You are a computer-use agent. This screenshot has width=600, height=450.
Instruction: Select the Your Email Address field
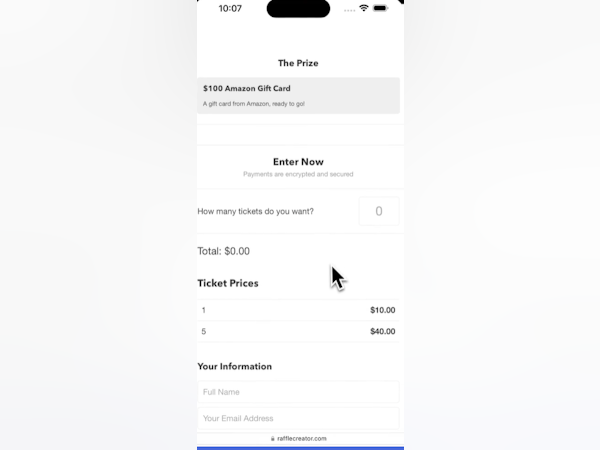[298, 418]
